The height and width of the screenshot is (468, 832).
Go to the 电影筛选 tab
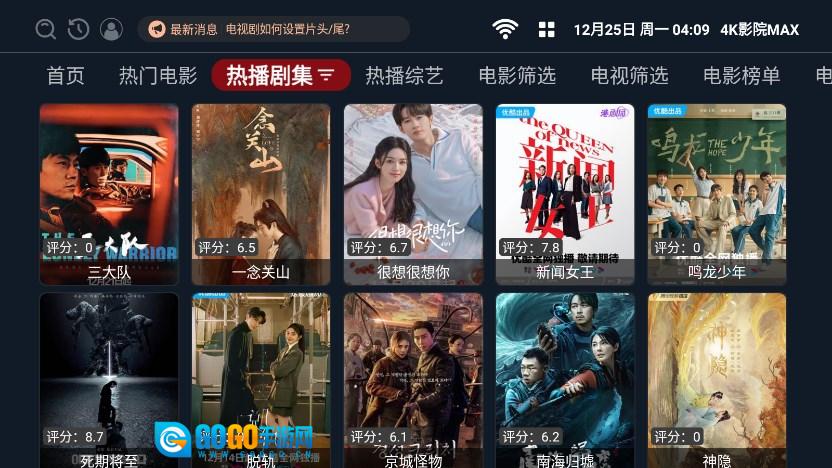click(x=517, y=75)
